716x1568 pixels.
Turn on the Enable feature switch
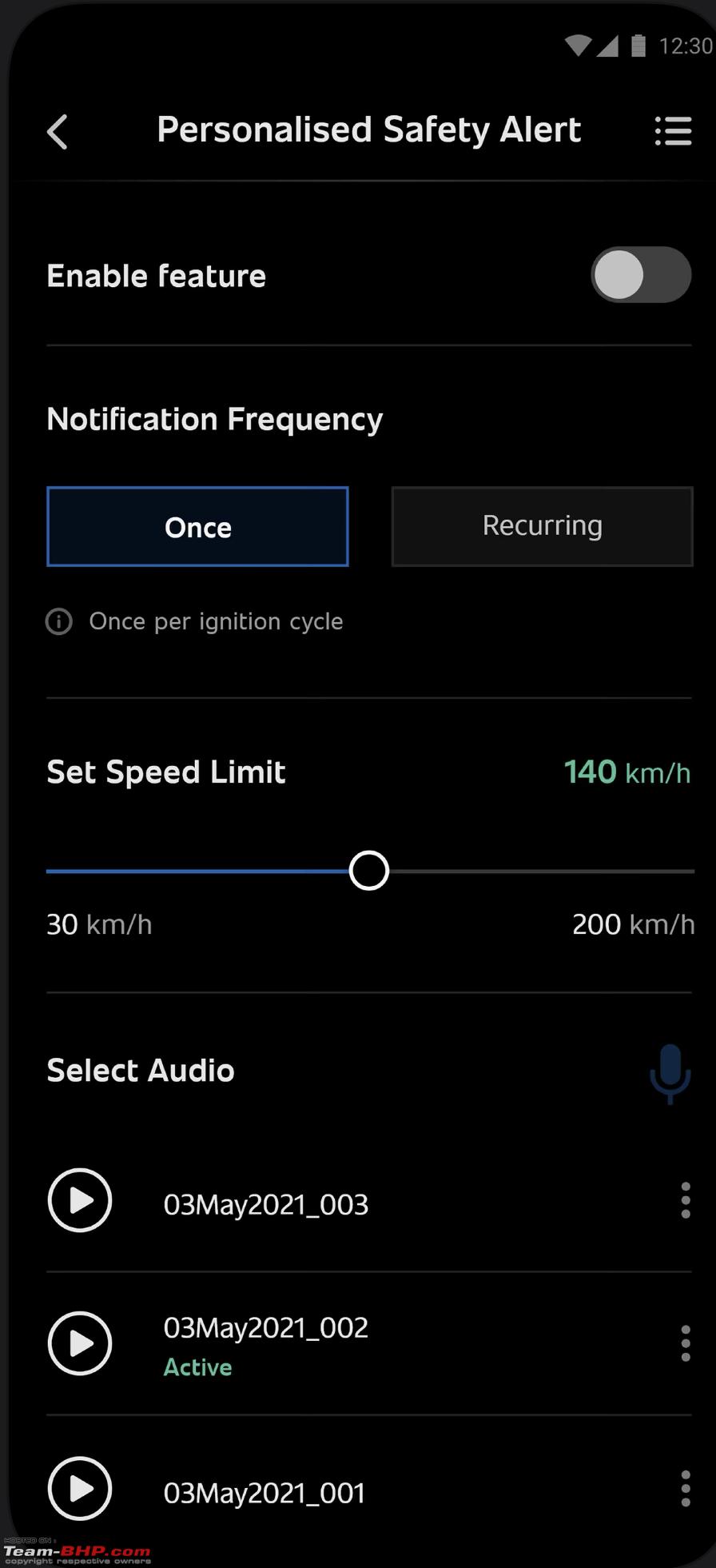(641, 274)
